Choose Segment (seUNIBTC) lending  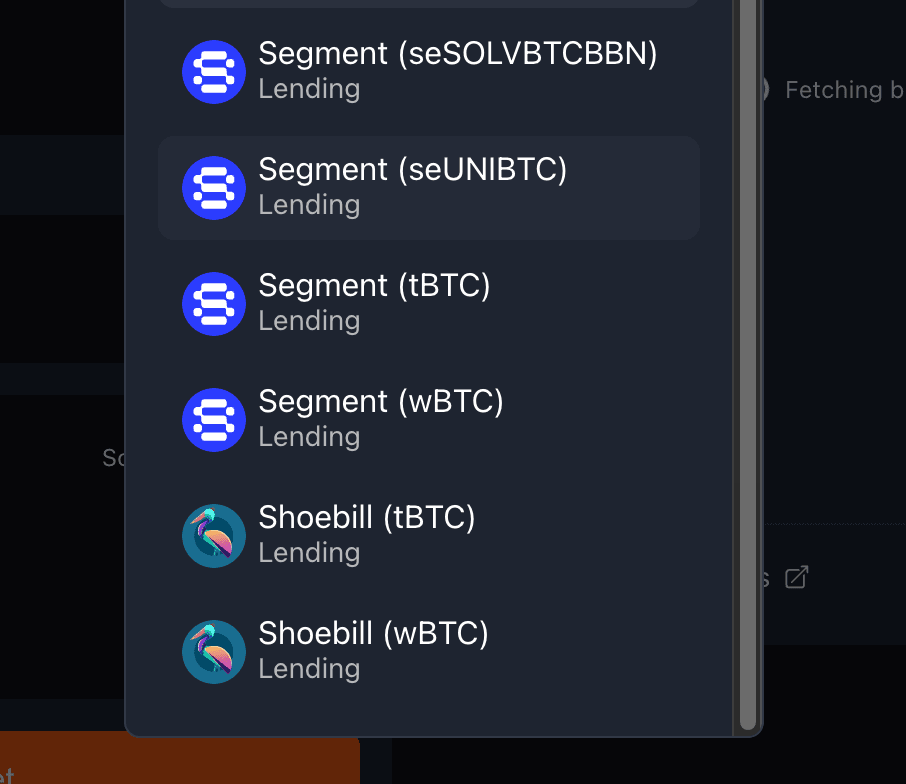(428, 187)
